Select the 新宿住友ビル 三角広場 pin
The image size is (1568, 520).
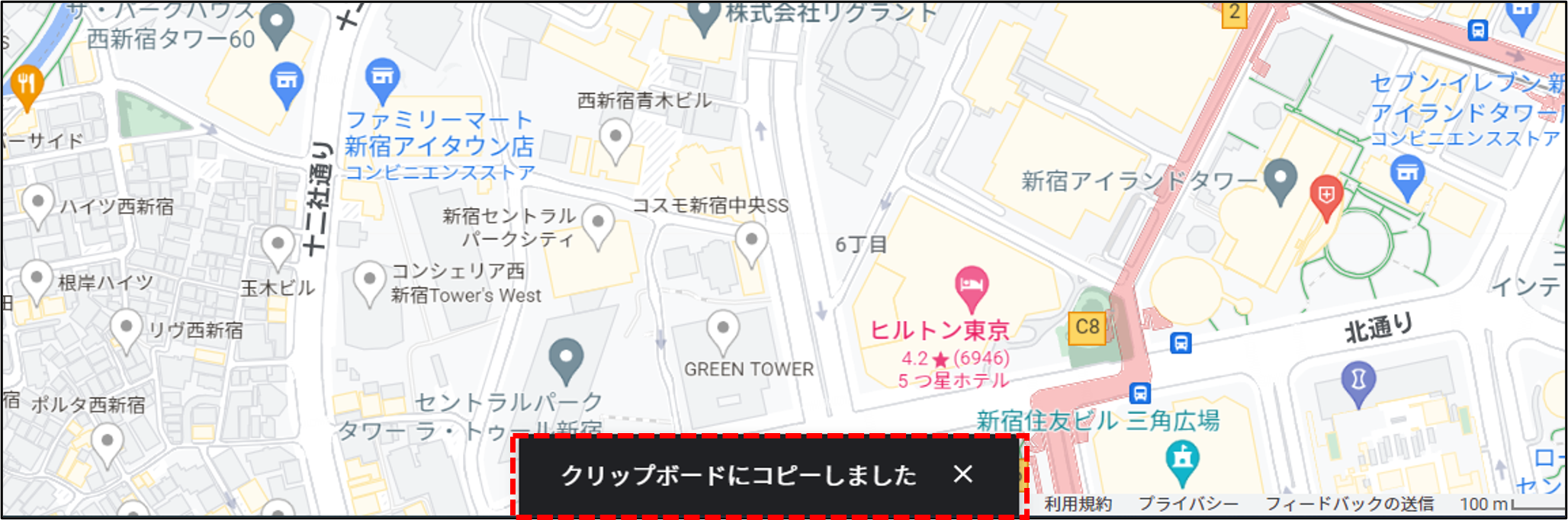coord(1182,460)
